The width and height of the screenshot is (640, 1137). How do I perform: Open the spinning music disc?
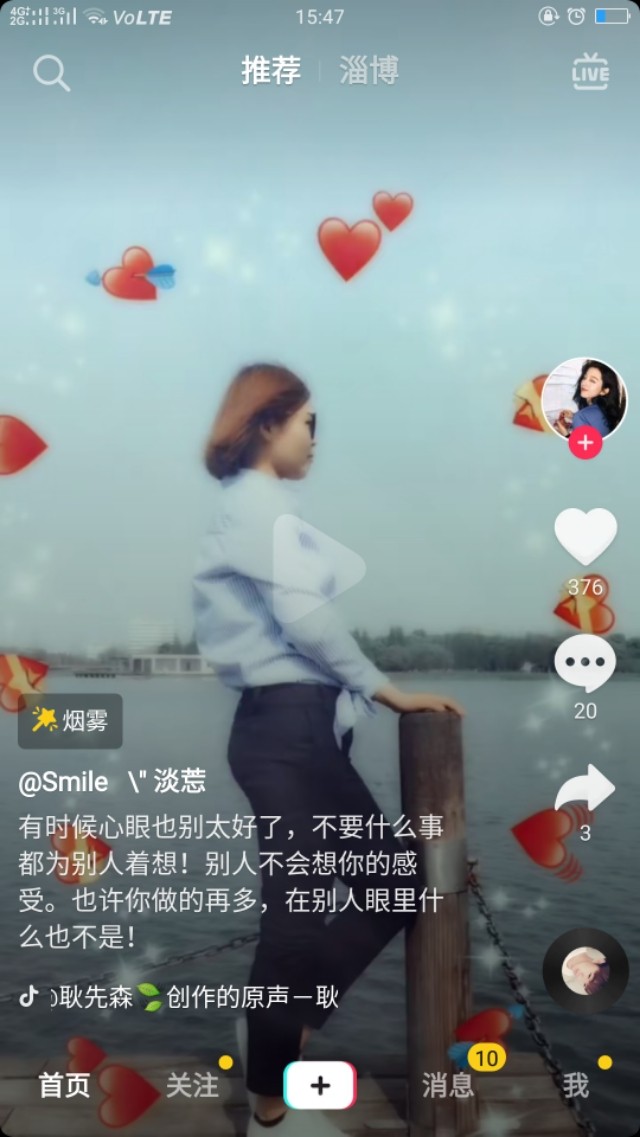pos(585,971)
